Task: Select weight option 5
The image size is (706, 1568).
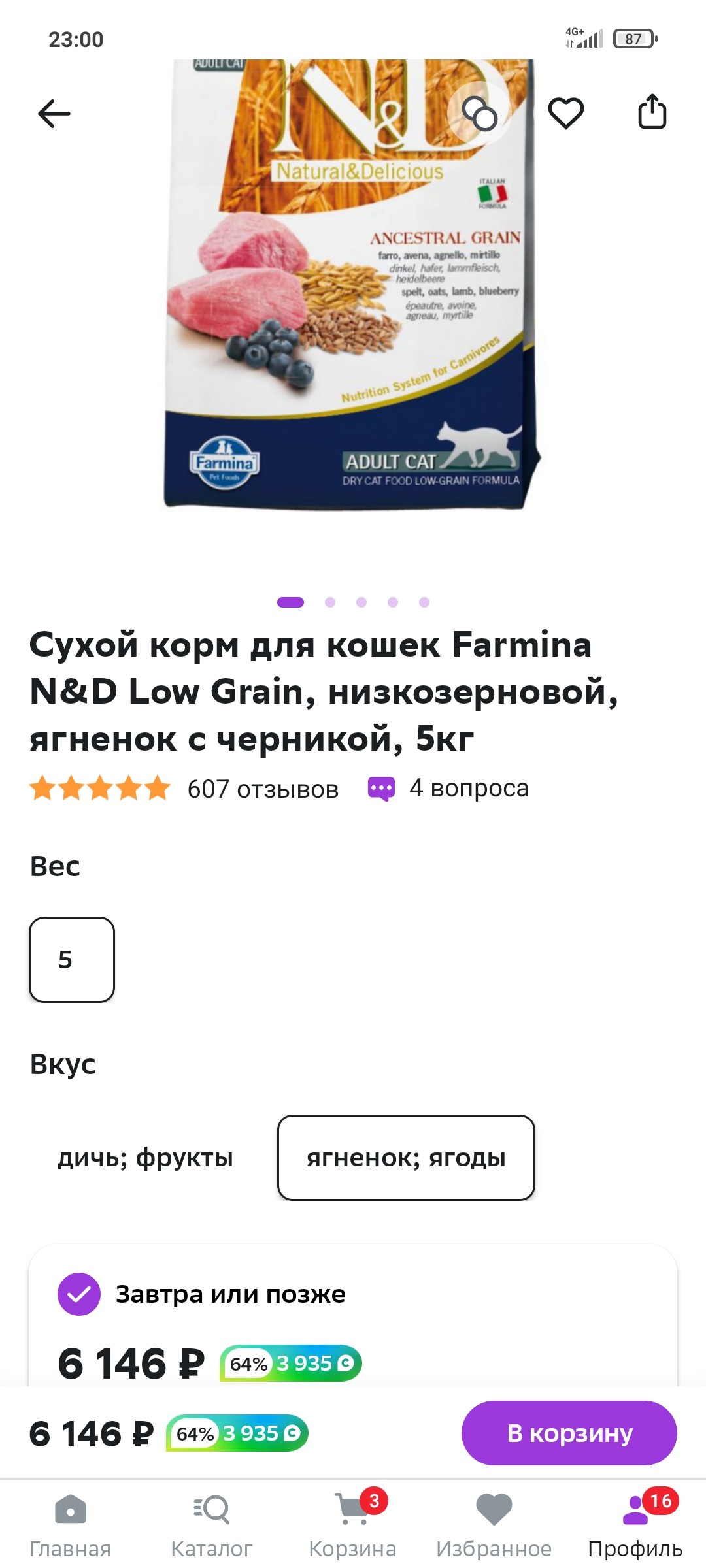Action: pos(72,959)
